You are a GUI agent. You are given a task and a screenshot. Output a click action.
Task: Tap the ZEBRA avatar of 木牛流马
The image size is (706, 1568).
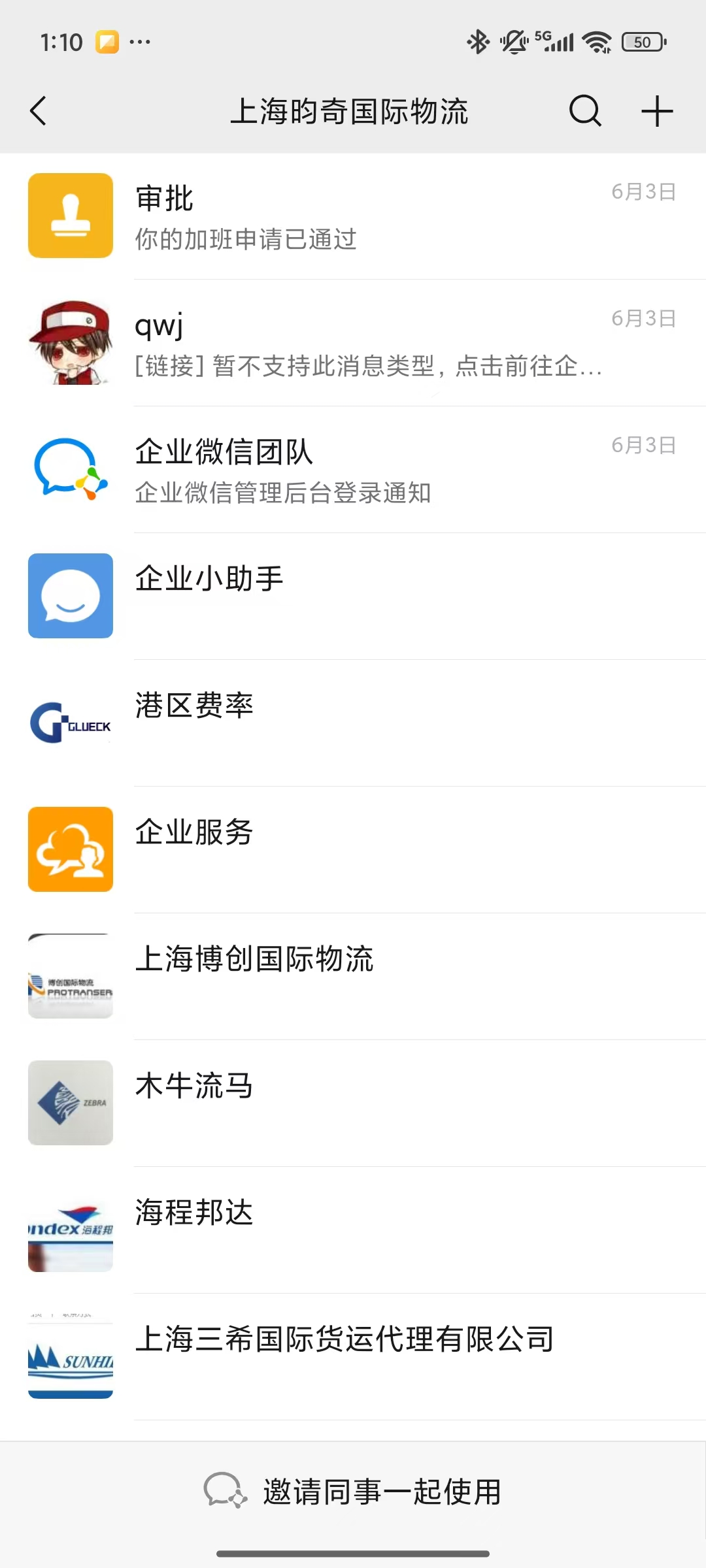tap(71, 1103)
